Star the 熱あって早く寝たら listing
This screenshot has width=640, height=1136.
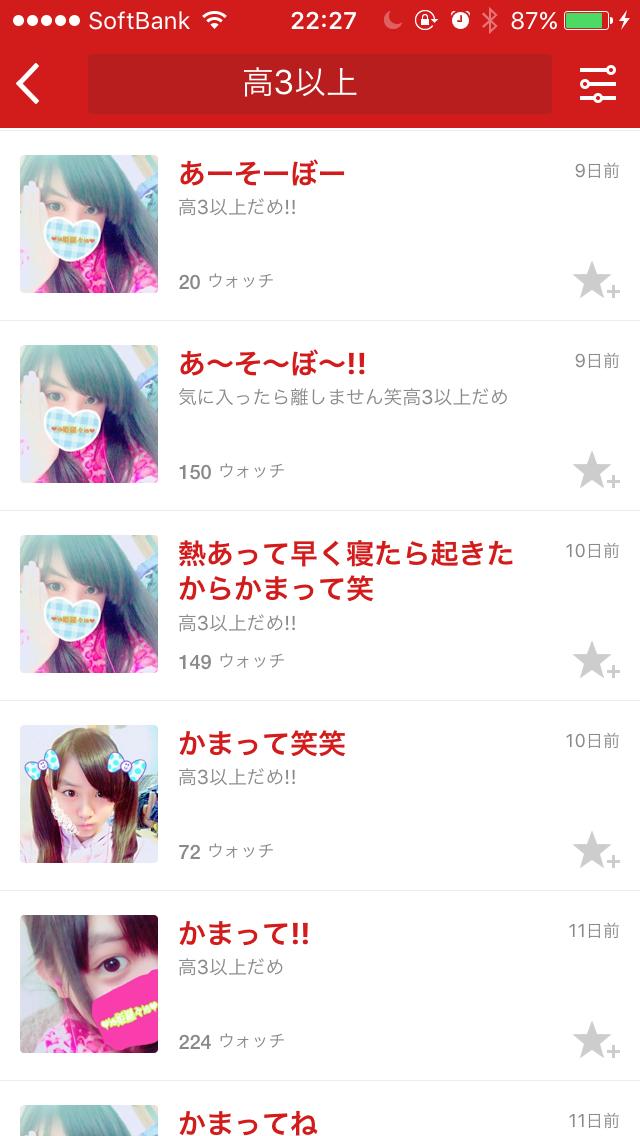595,661
